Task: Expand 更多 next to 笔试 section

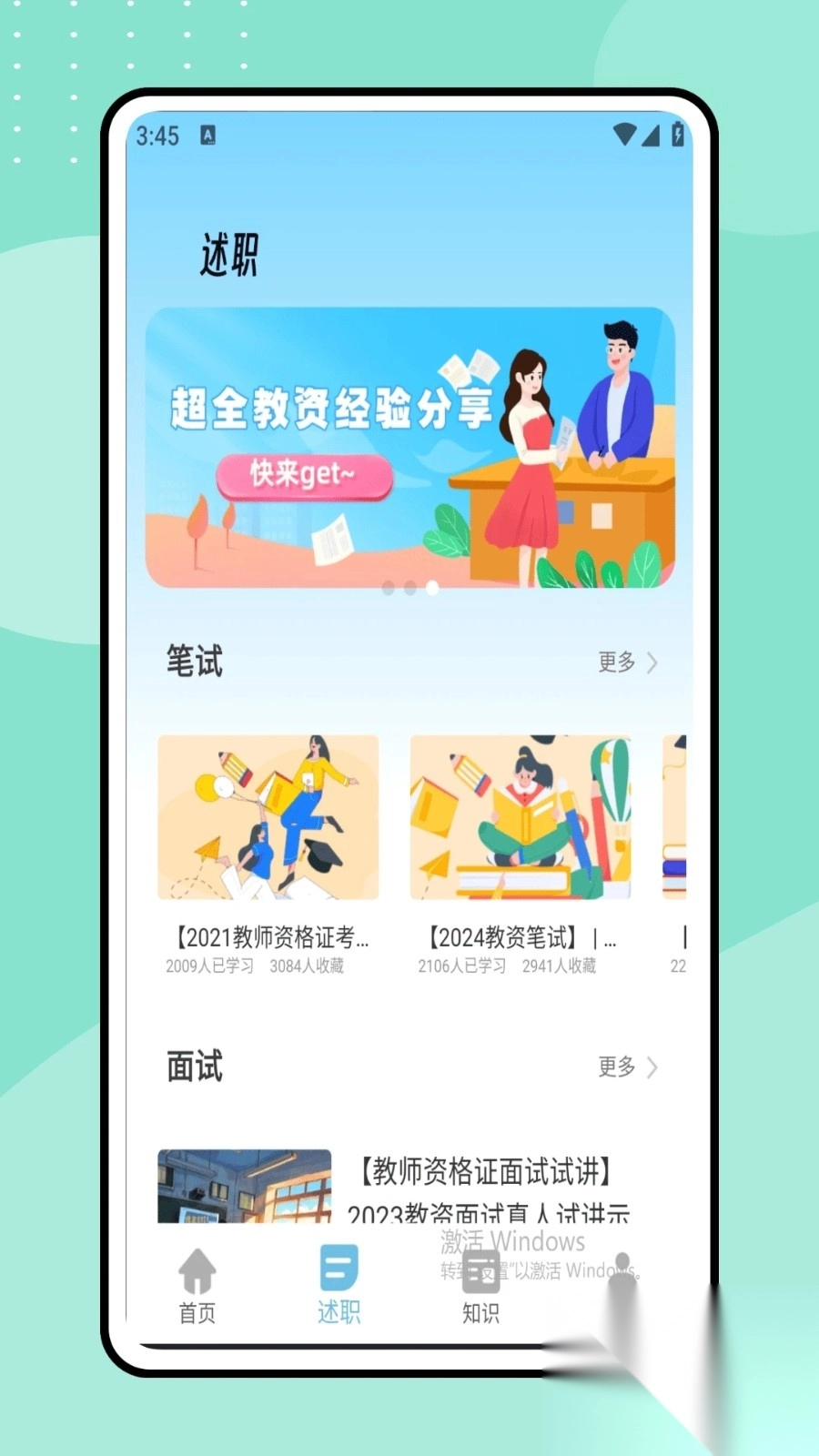Action: pos(615,663)
